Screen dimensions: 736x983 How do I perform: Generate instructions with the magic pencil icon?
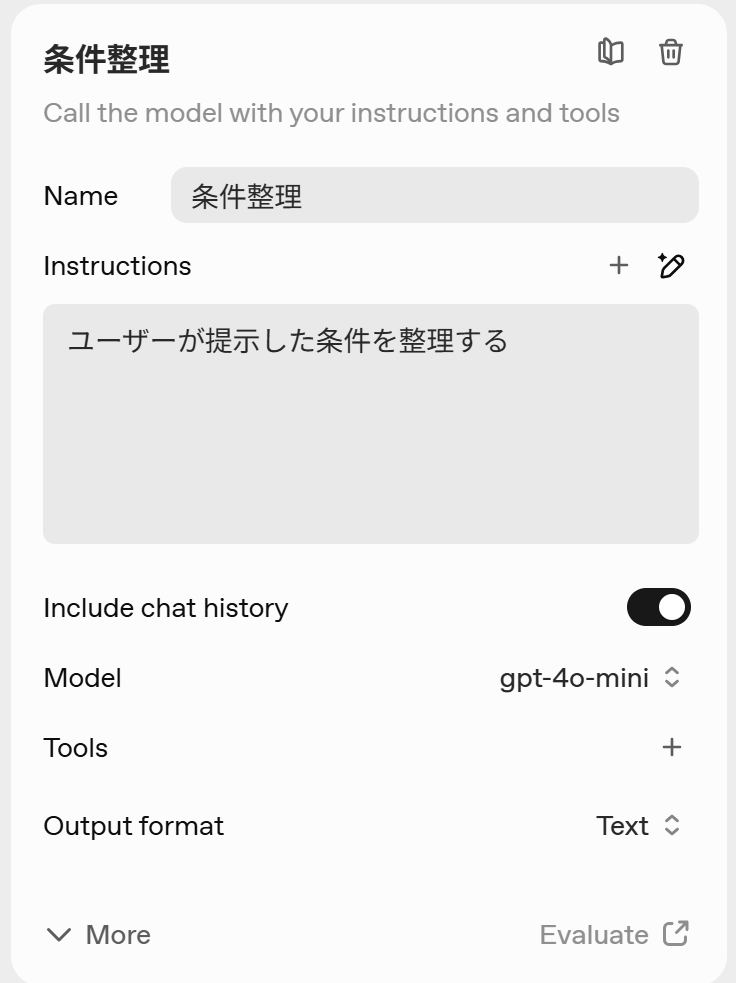pyautogui.click(x=671, y=265)
